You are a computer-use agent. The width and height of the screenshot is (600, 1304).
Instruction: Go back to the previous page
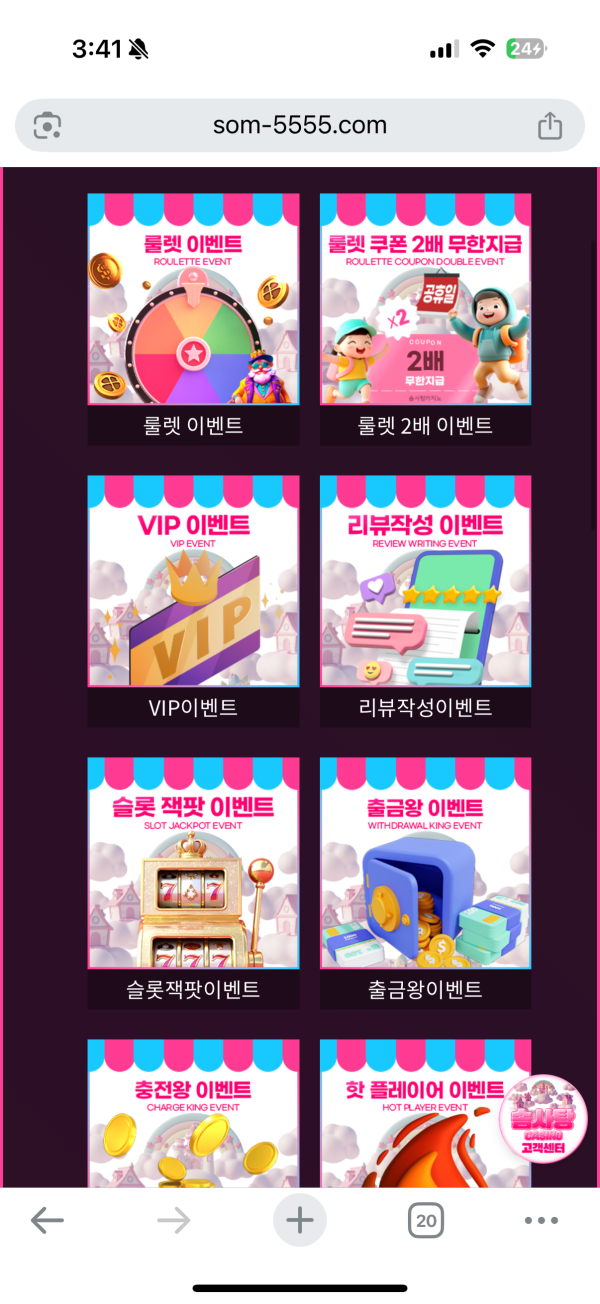coord(47,1220)
